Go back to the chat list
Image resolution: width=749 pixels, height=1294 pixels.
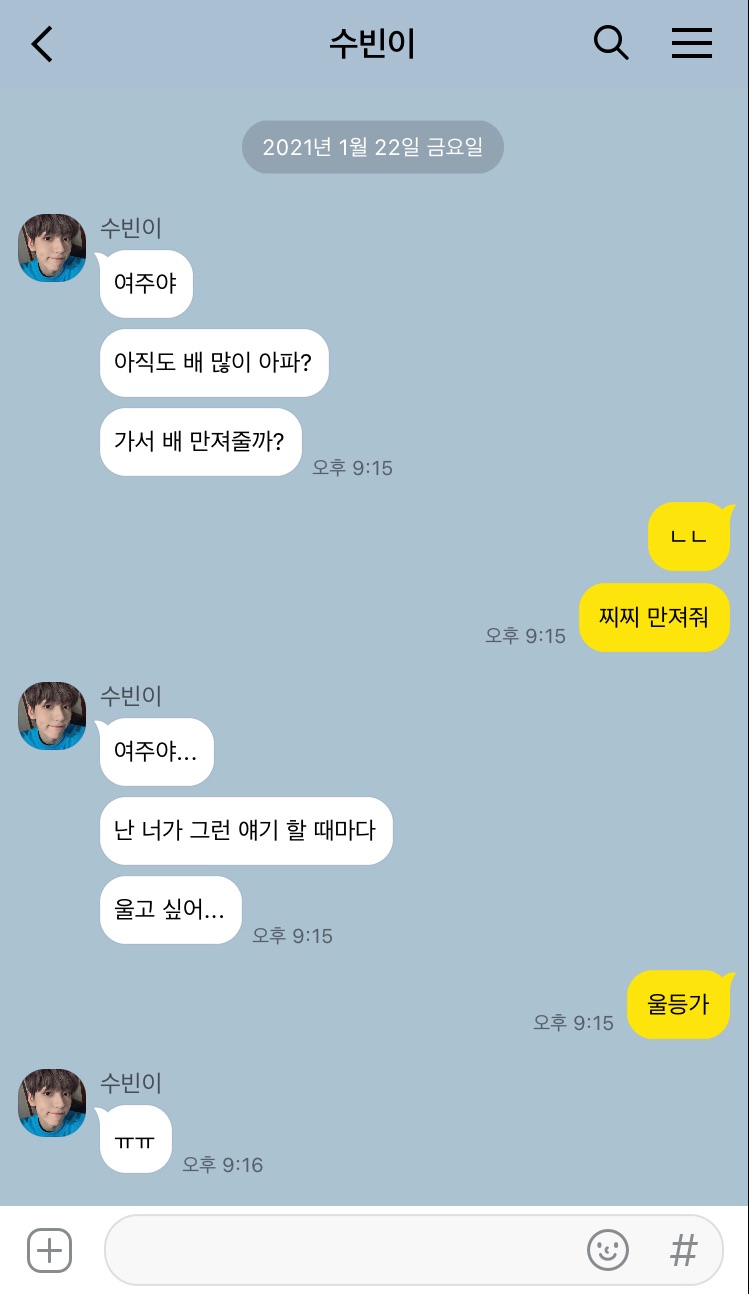click(x=42, y=44)
